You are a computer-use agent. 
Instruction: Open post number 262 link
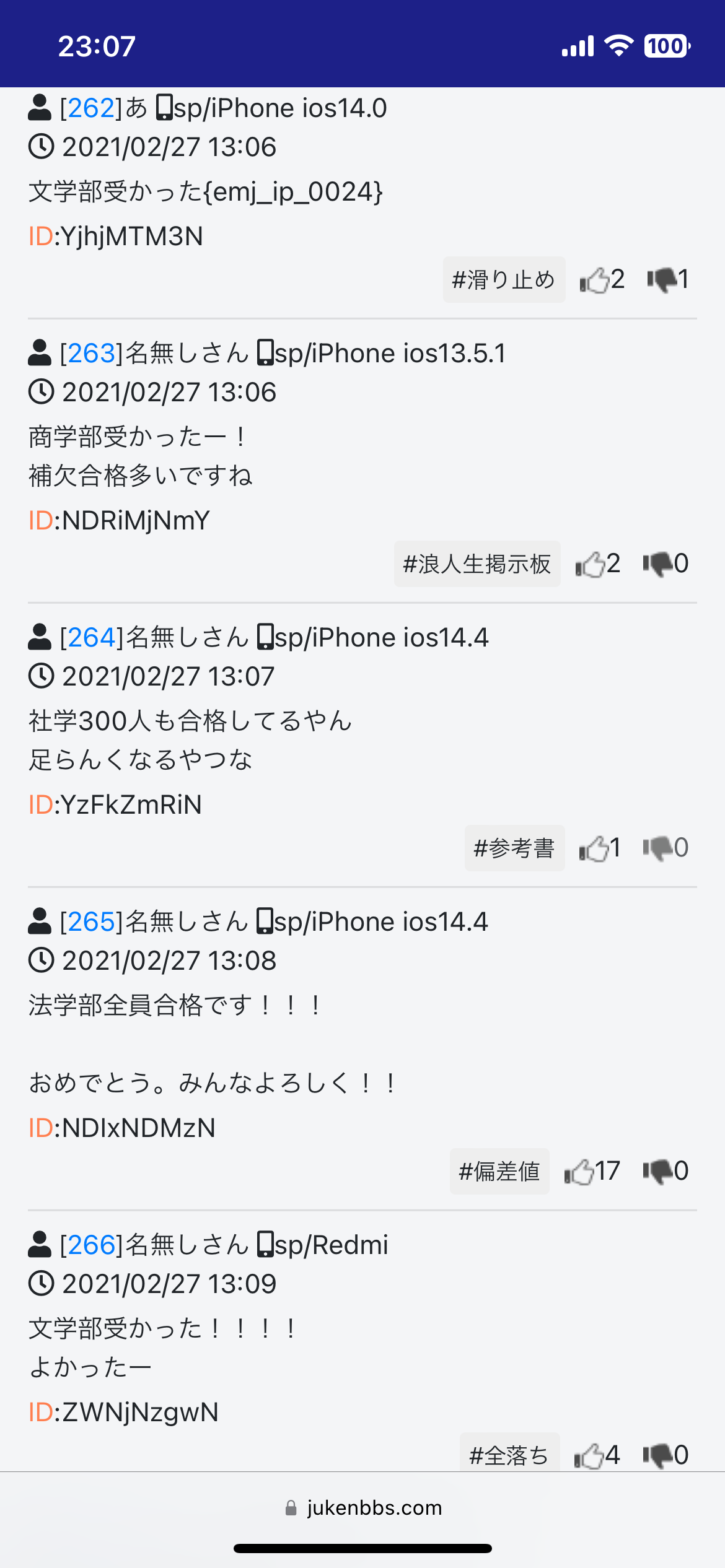tap(91, 108)
